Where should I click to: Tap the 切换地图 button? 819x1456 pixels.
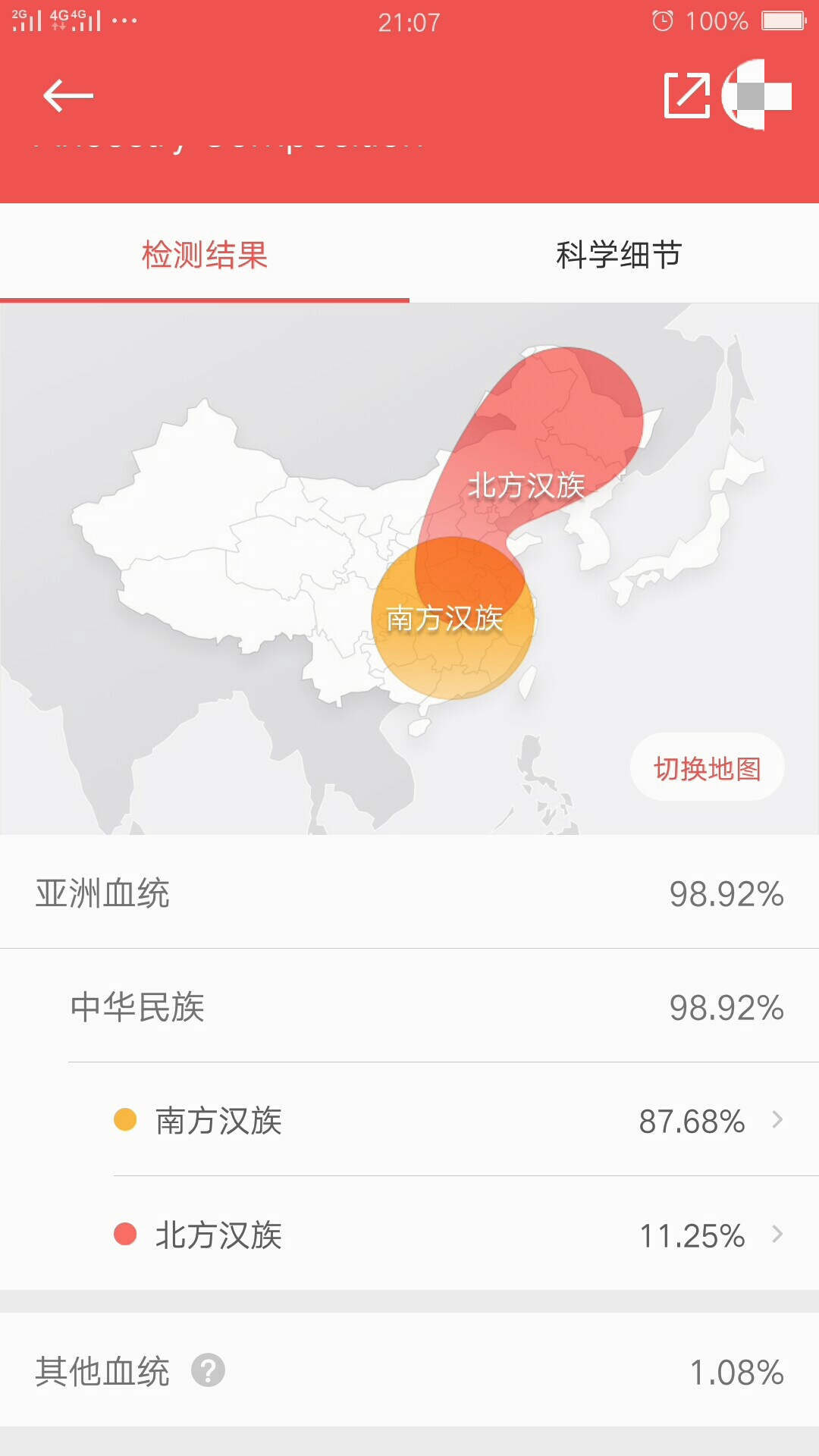pyautogui.click(x=707, y=767)
